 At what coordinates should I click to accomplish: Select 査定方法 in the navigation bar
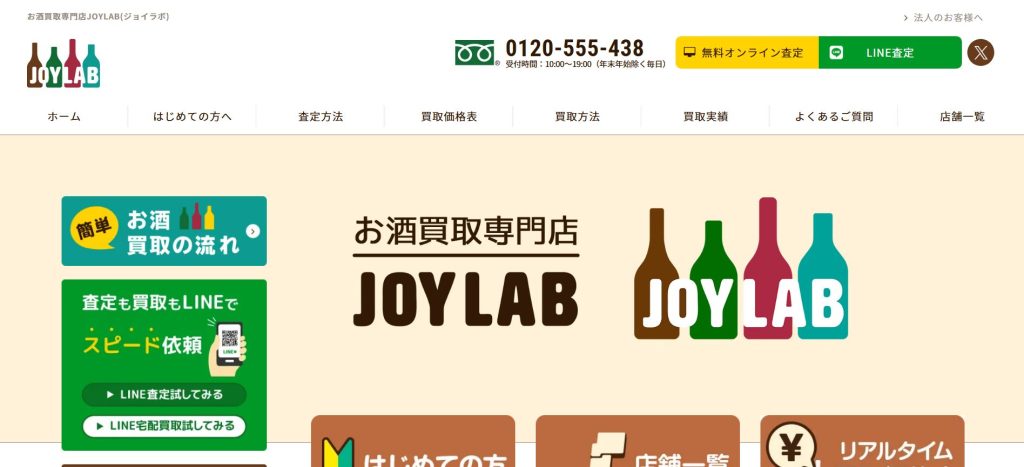pyautogui.click(x=320, y=117)
